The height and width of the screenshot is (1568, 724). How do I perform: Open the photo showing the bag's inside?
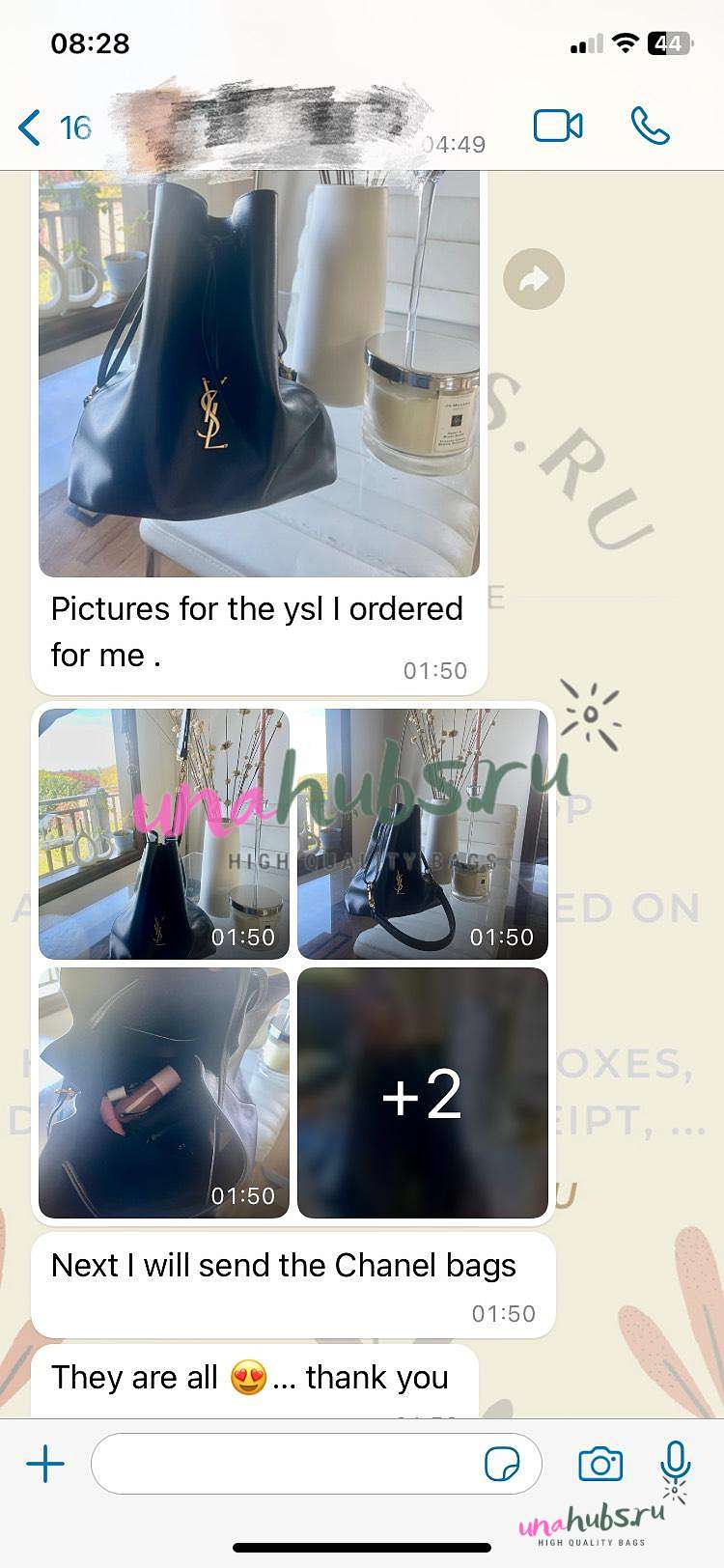(x=164, y=1093)
